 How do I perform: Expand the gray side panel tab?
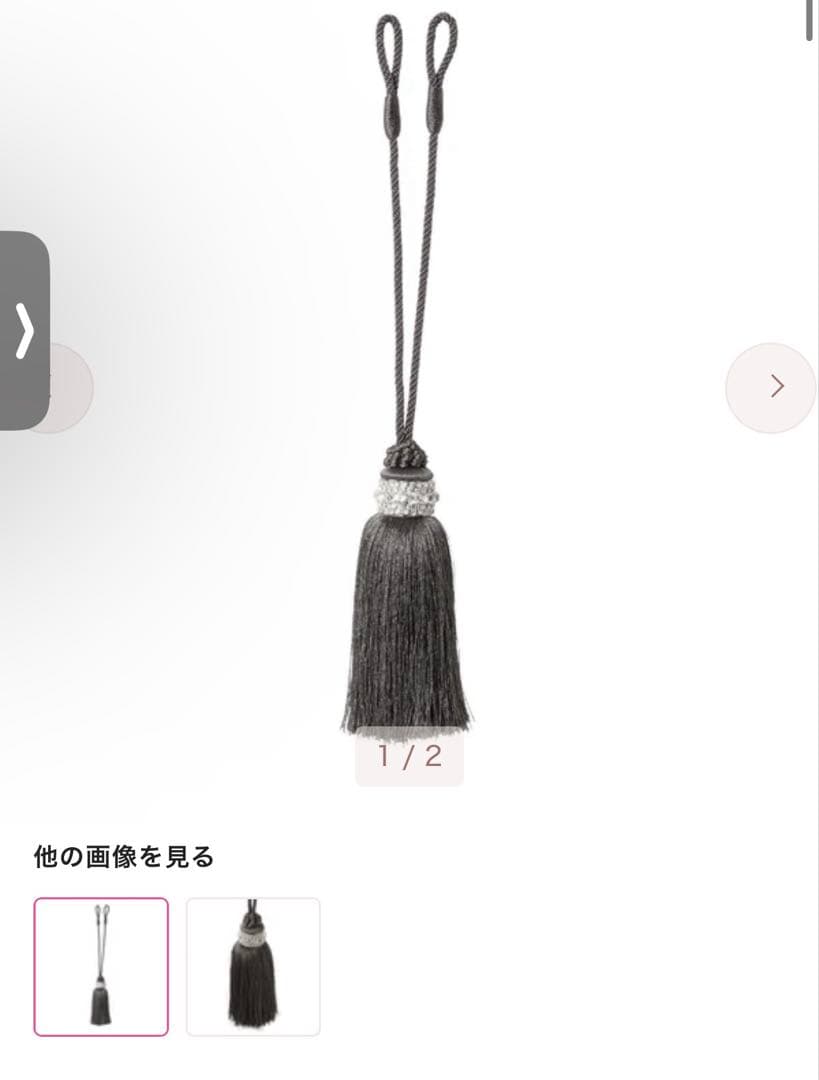(24, 330)
